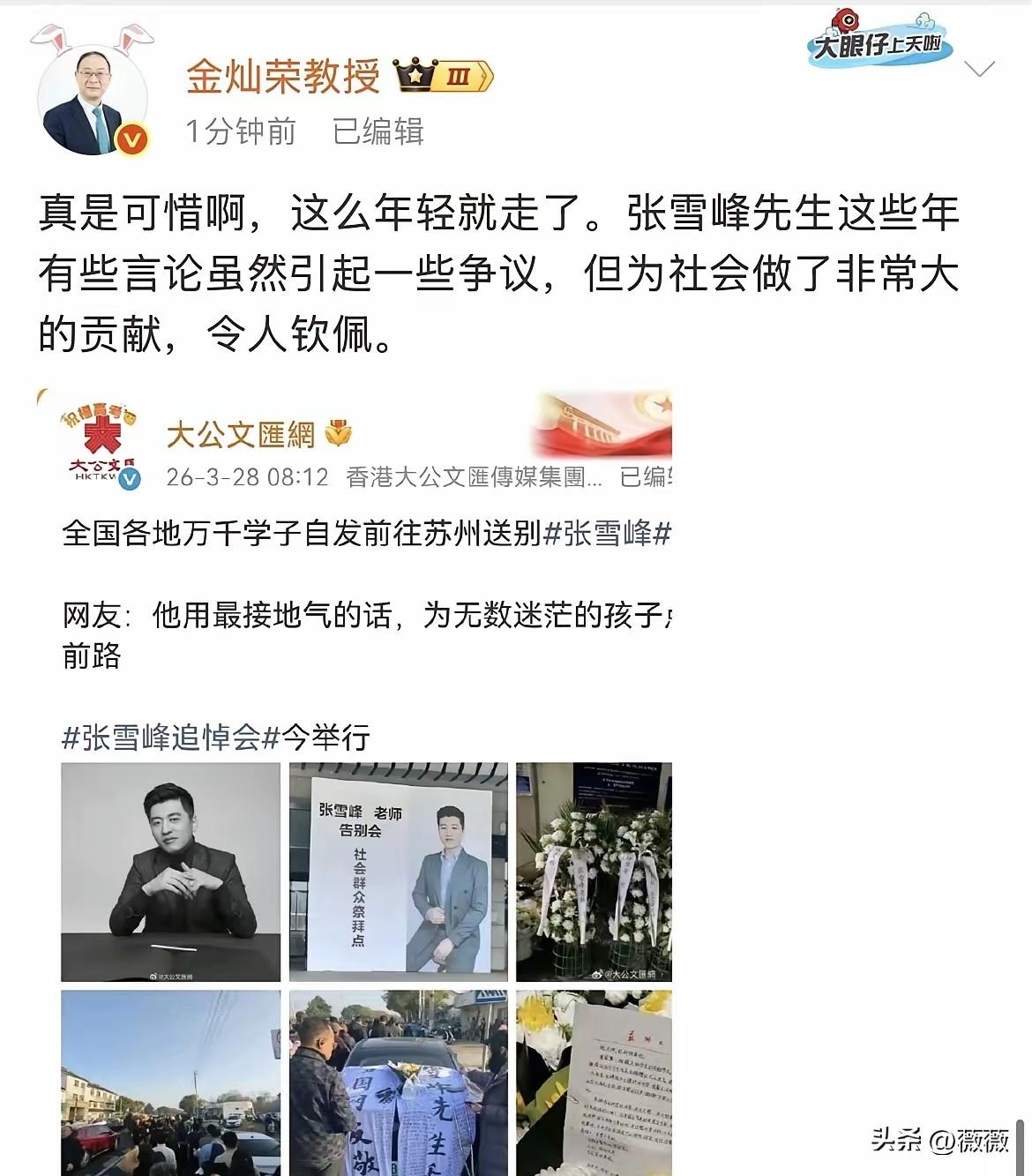Click the wheat badge beside 大公文匯網
Screen dimensions: 1032x1176
337,434
